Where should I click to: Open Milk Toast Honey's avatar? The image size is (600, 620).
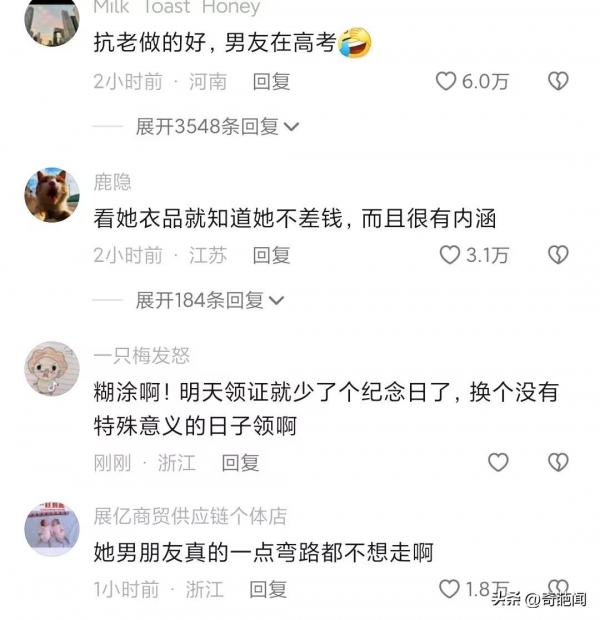(x=51, y=22)
